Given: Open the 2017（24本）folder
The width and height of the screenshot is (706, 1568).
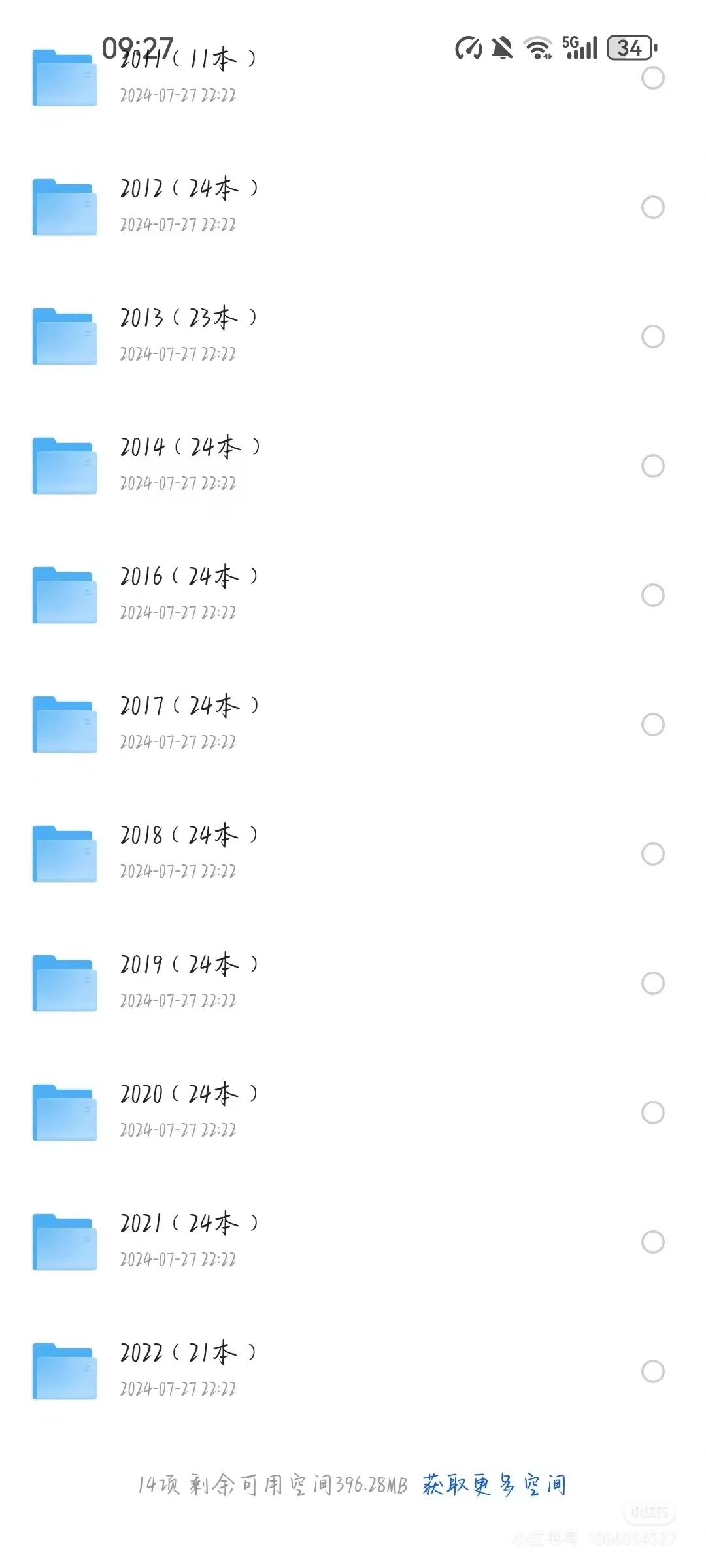Looking at the screenshot, I should 353,724.
